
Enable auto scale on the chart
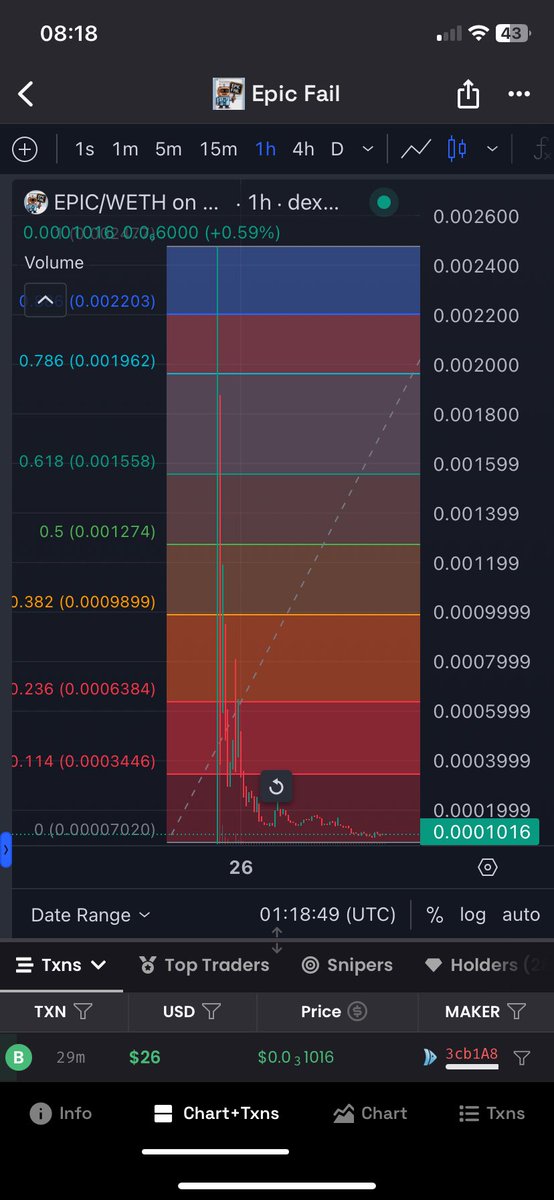pos(521,915)
